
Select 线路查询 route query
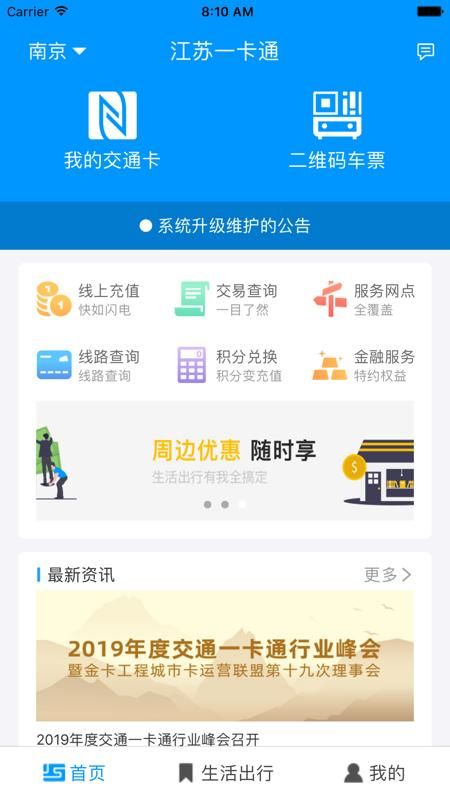point(88,365)
